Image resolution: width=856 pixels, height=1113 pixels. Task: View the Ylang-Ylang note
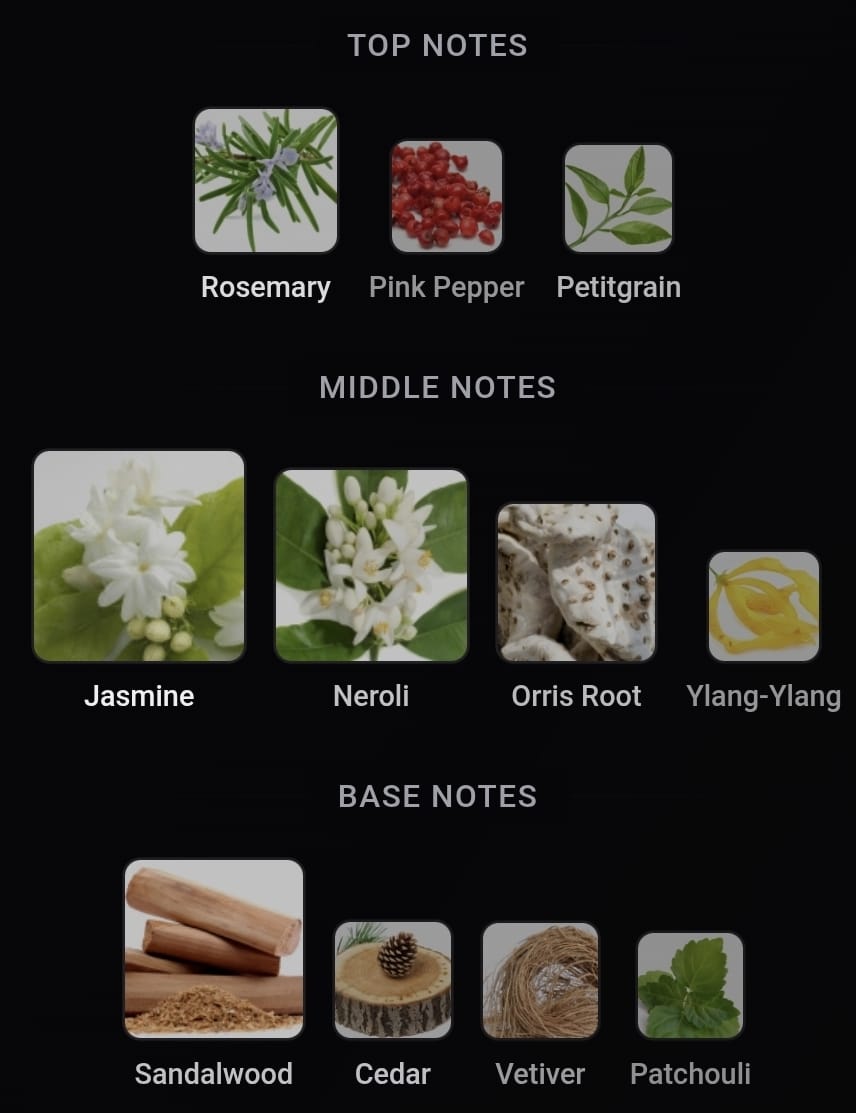(x=764, y=606)
